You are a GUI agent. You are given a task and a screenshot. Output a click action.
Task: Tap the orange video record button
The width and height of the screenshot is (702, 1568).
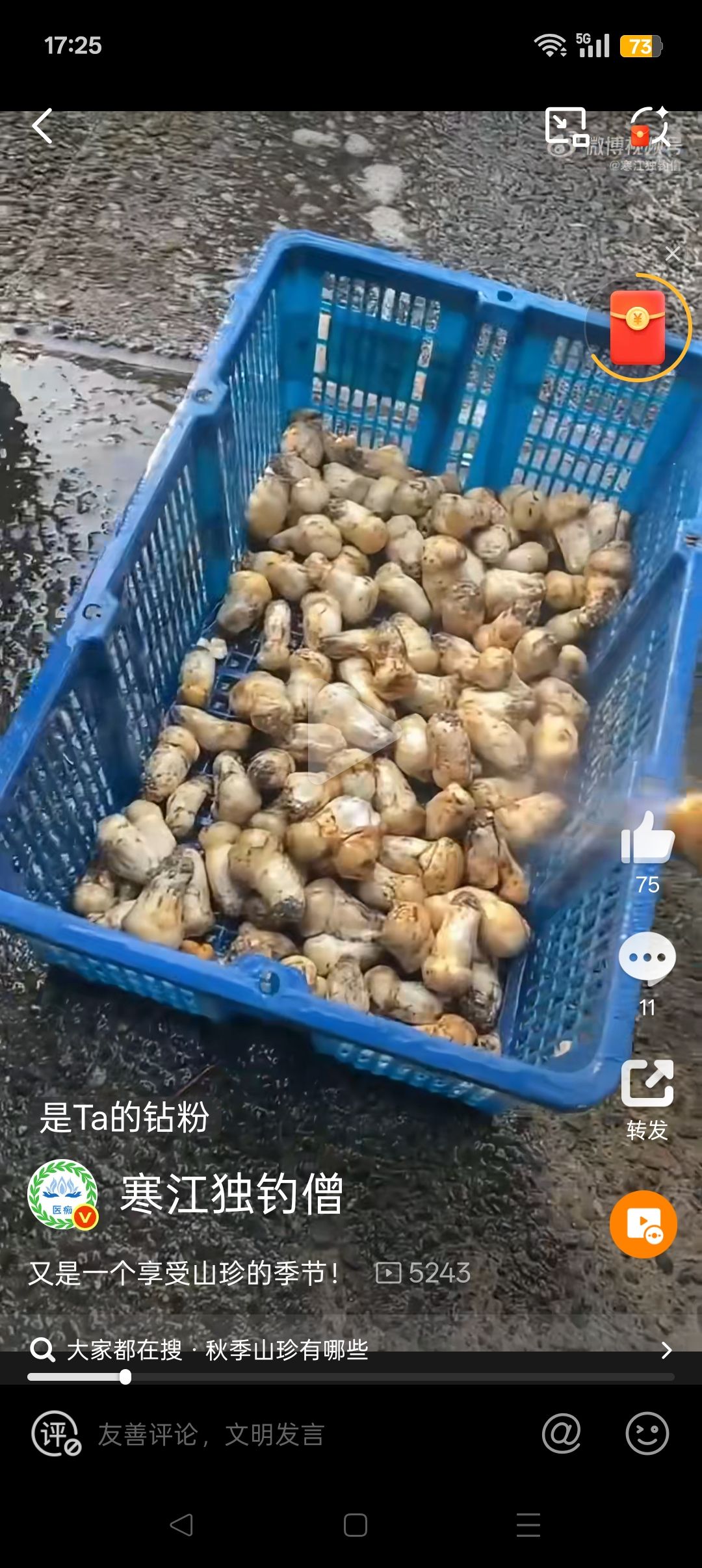(x=643, y=1225)
